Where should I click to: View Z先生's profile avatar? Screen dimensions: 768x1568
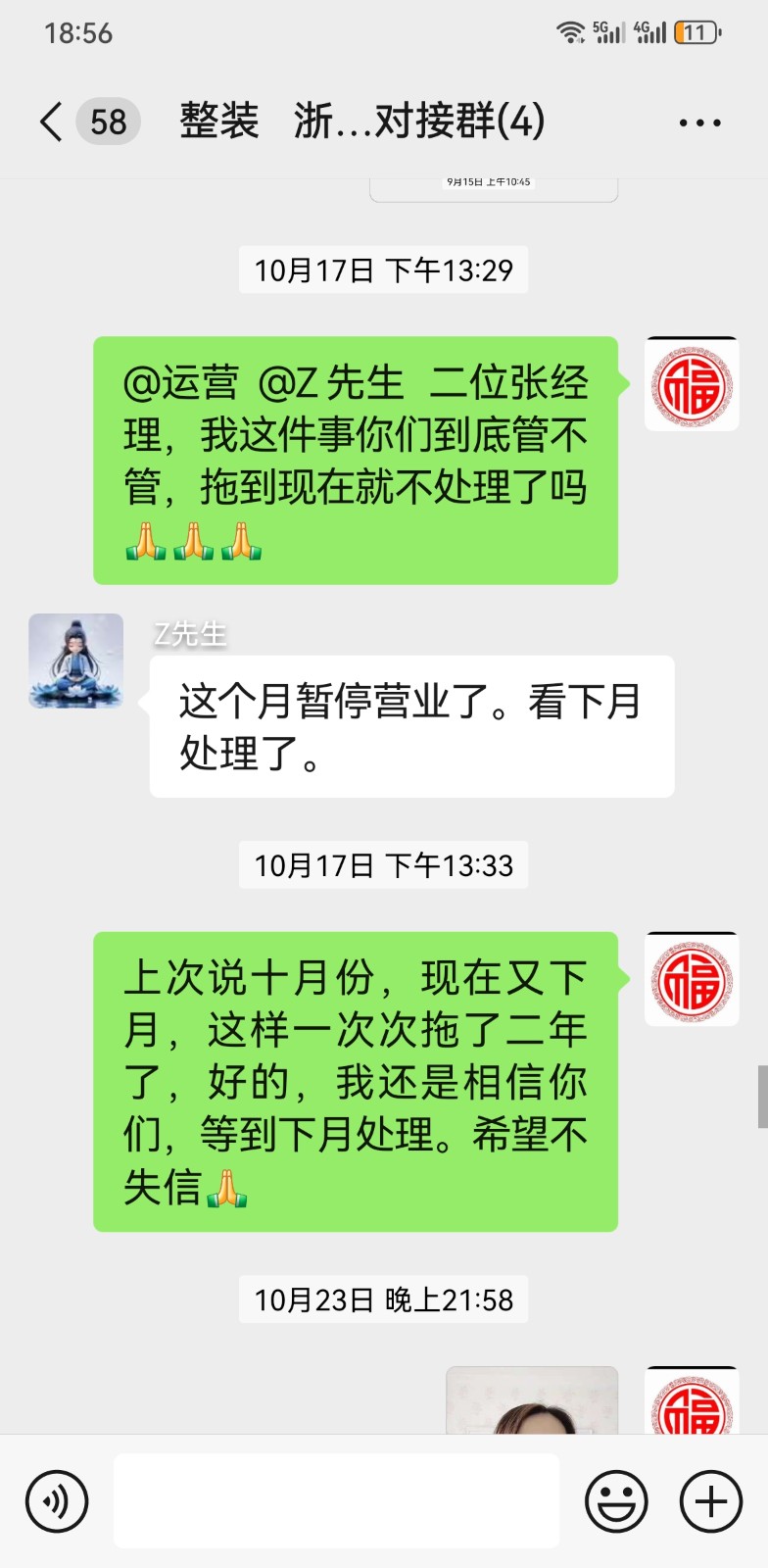click(x=76, y=661)
